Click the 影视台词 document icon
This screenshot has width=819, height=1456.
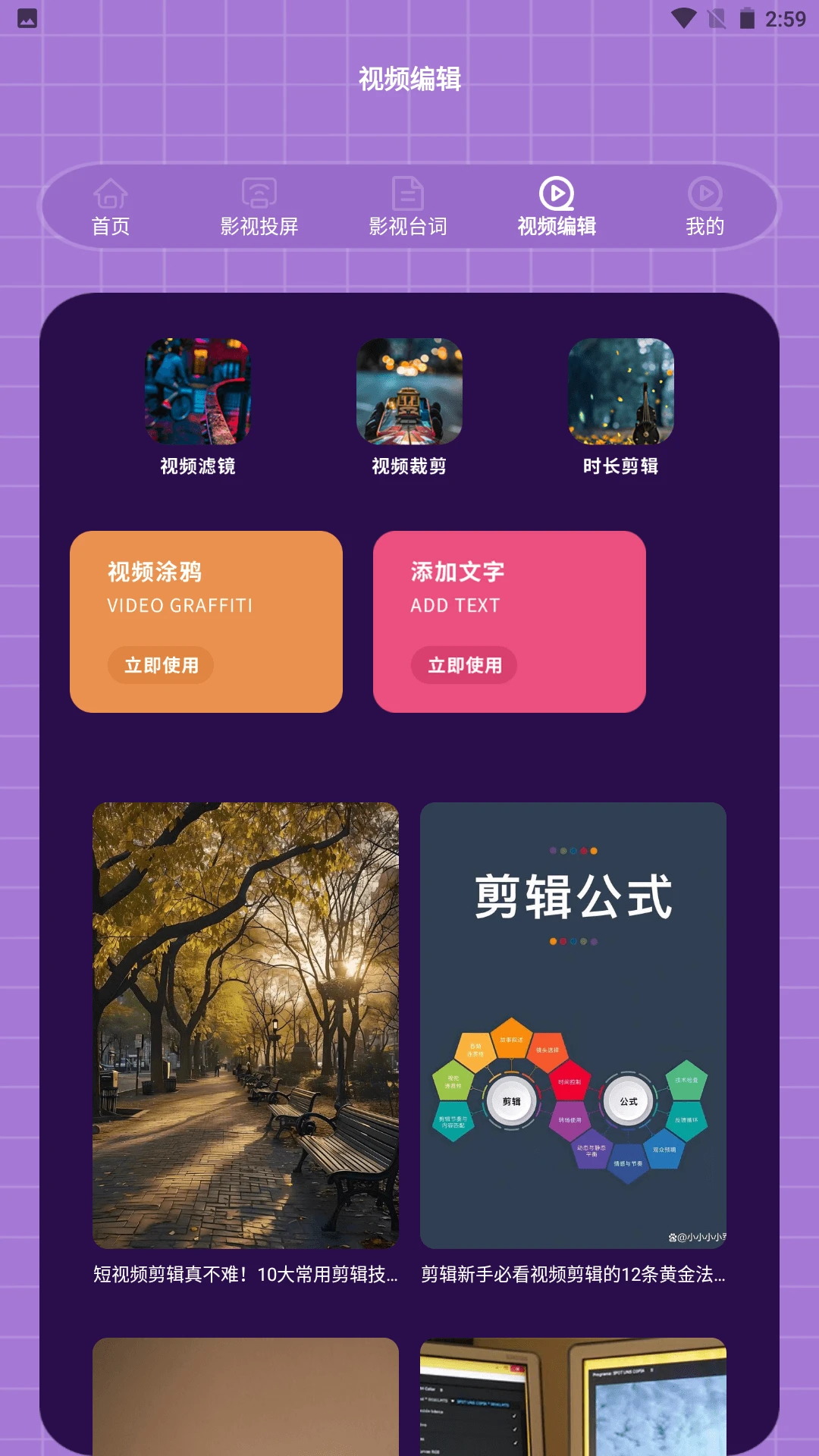[x=408, y=193]
